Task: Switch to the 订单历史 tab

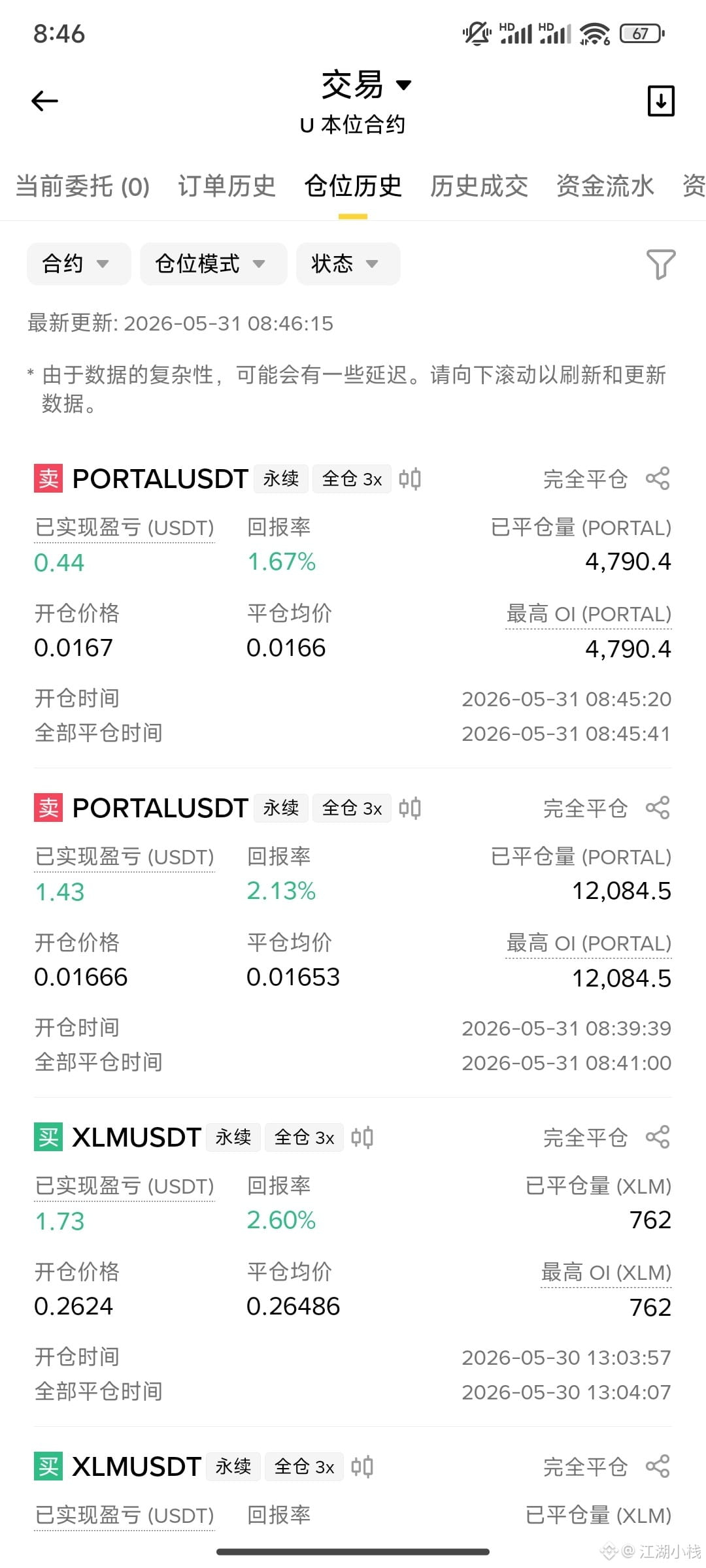Action: point(227,186)
